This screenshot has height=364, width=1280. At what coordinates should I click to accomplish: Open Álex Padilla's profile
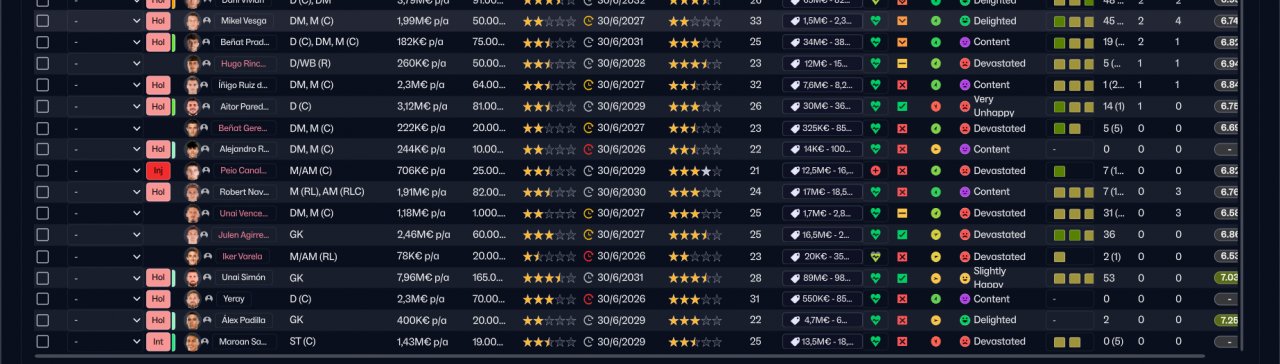point(244,320)
